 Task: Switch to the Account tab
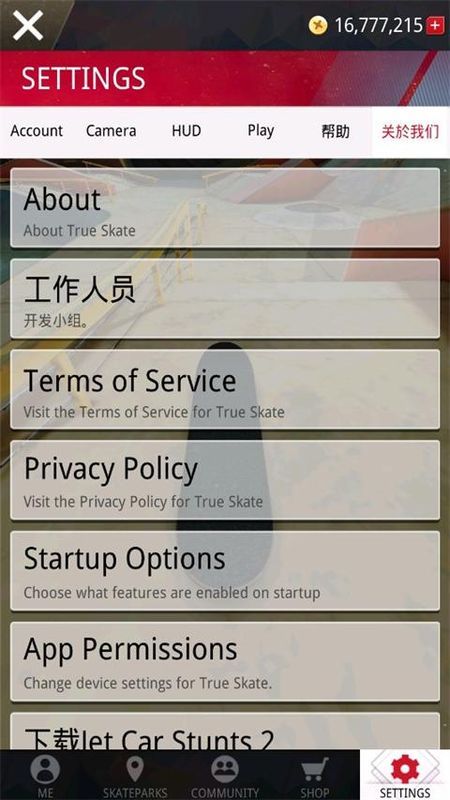pos(37,131)
